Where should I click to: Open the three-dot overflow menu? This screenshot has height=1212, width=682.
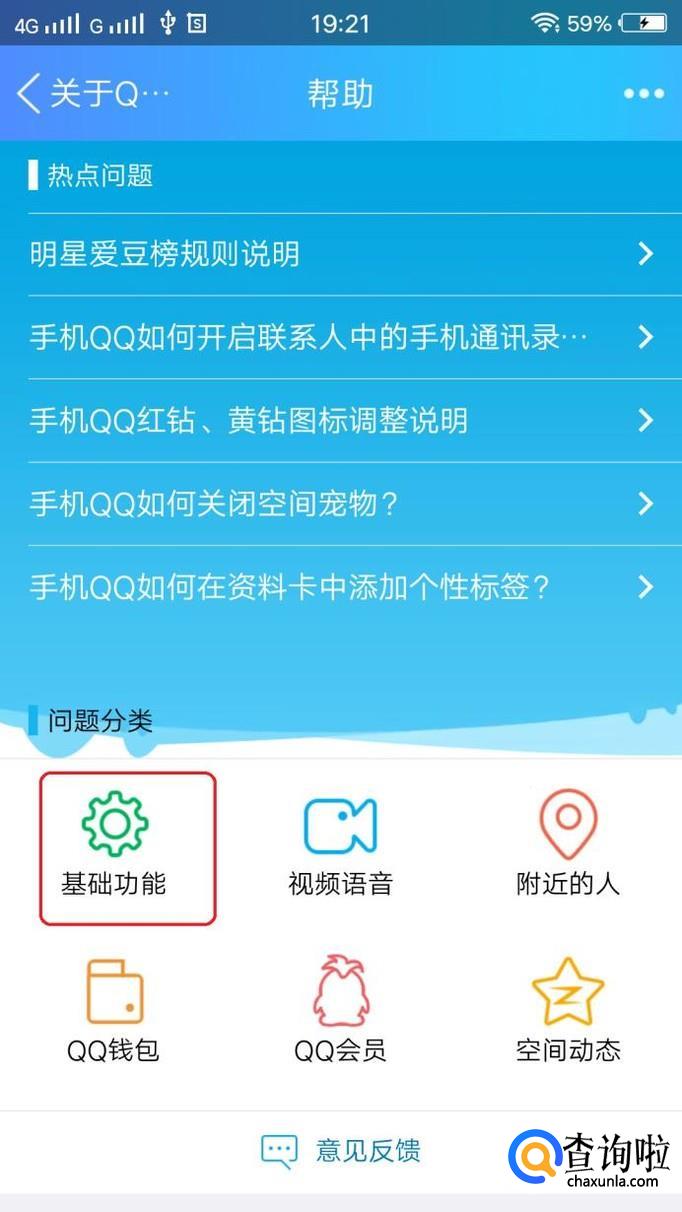click(643, 94)
